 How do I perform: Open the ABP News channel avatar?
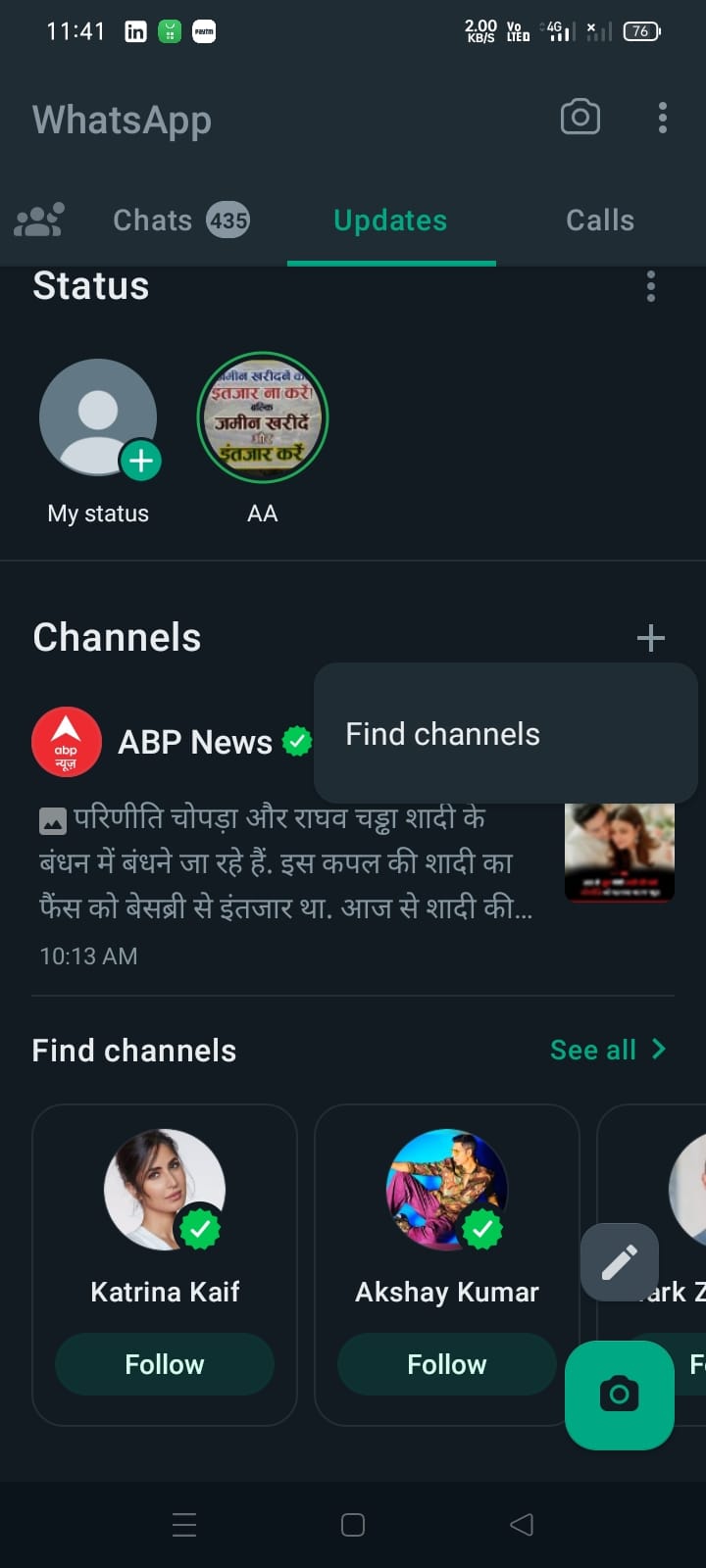pos(66,742)
